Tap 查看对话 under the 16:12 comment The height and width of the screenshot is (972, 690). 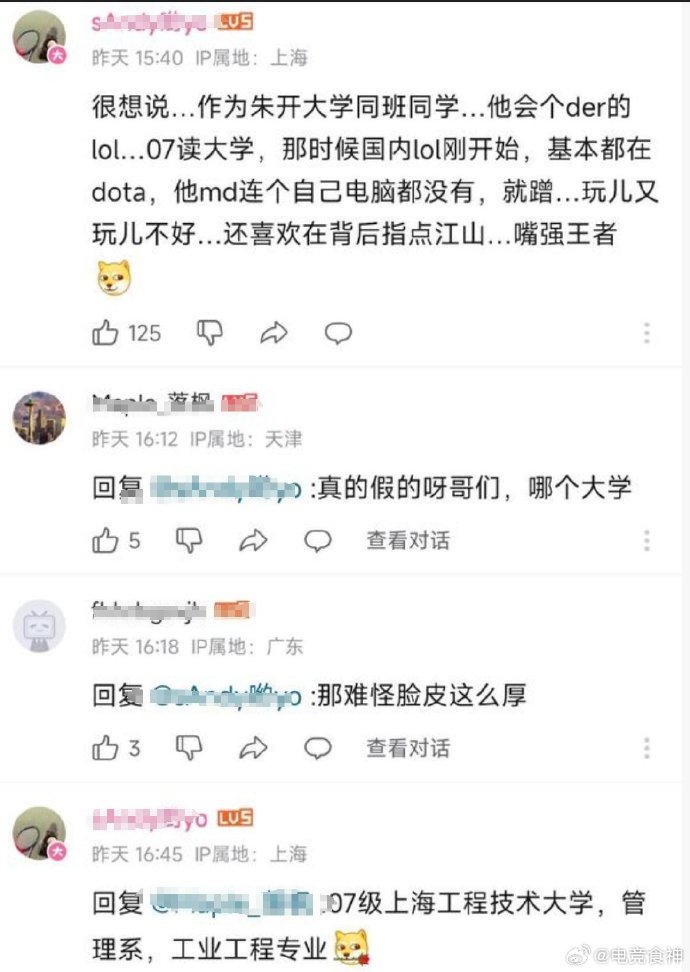point(408,541)
